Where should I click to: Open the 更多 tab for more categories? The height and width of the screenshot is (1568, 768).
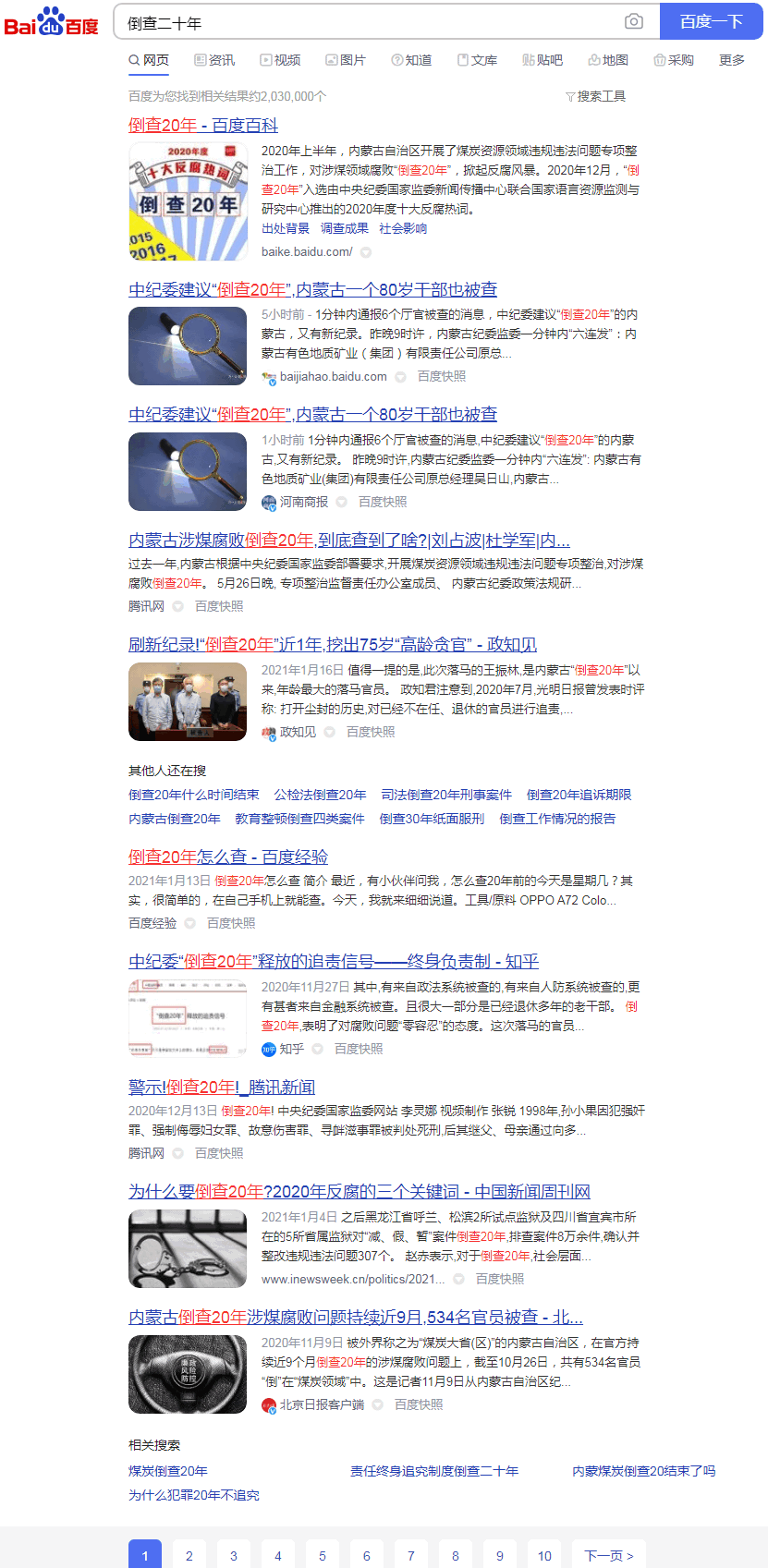tap(732, 60)
